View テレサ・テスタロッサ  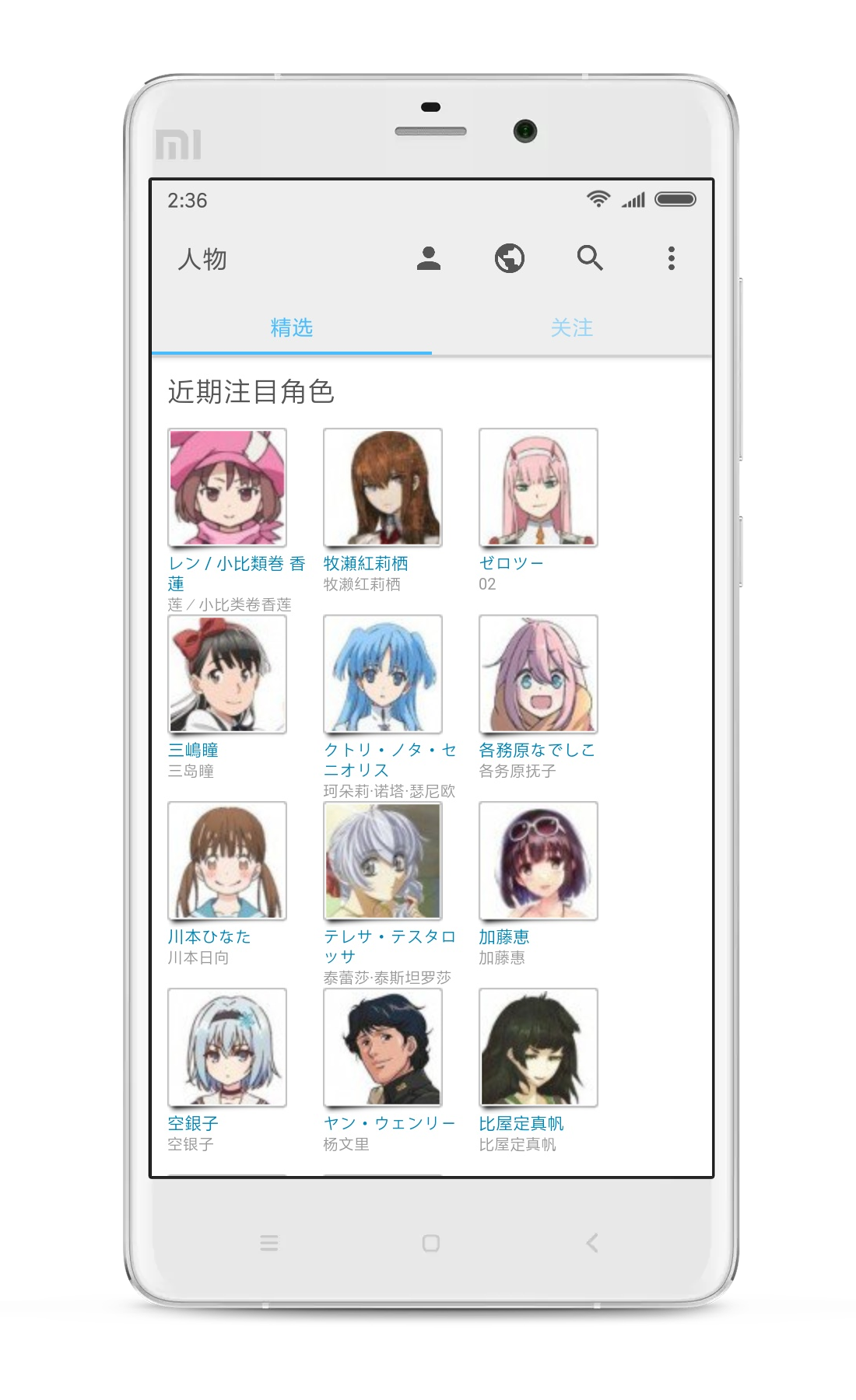(383, 861)
